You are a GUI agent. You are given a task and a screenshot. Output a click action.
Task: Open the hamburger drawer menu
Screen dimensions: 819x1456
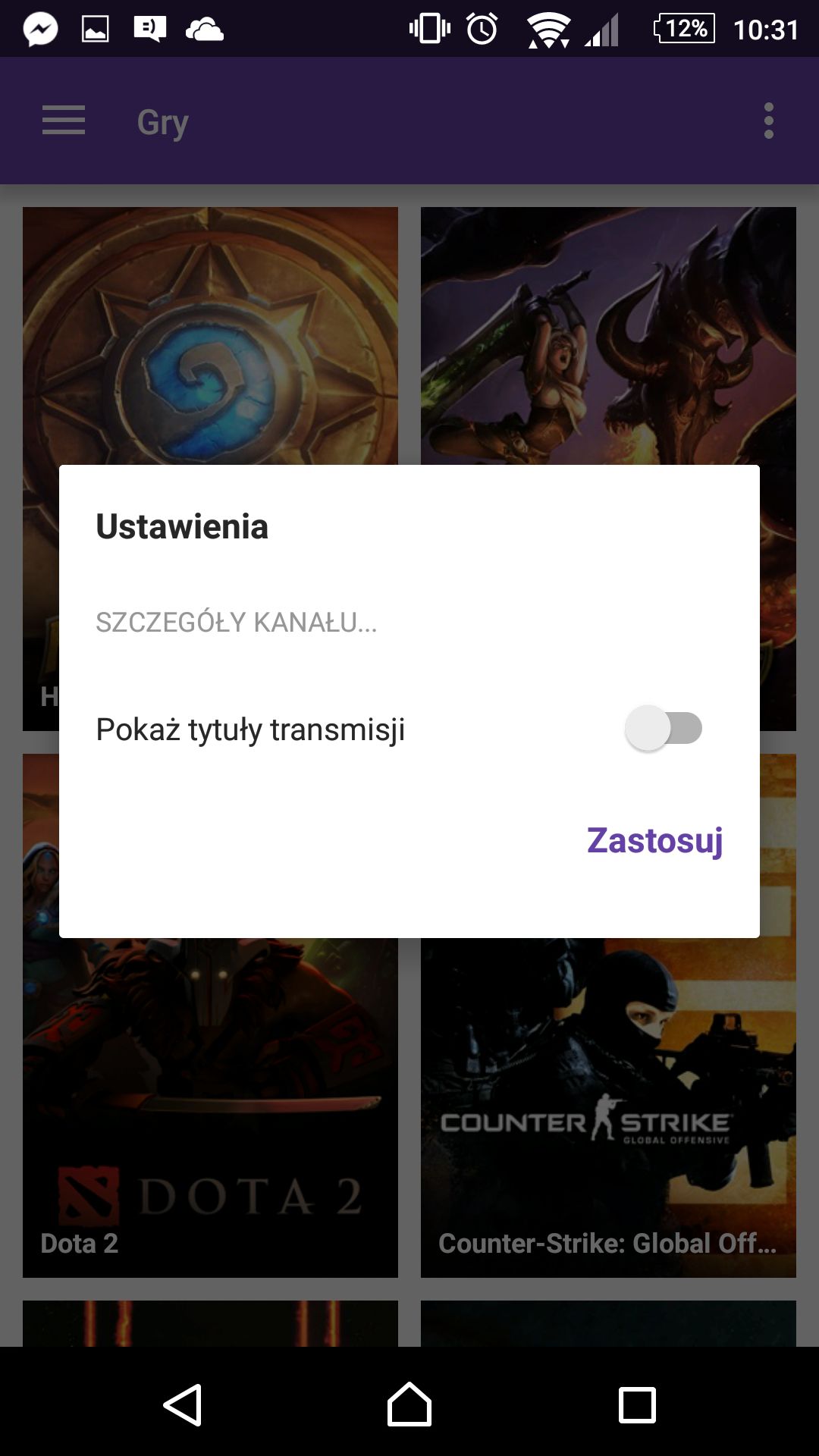point(64,121)
